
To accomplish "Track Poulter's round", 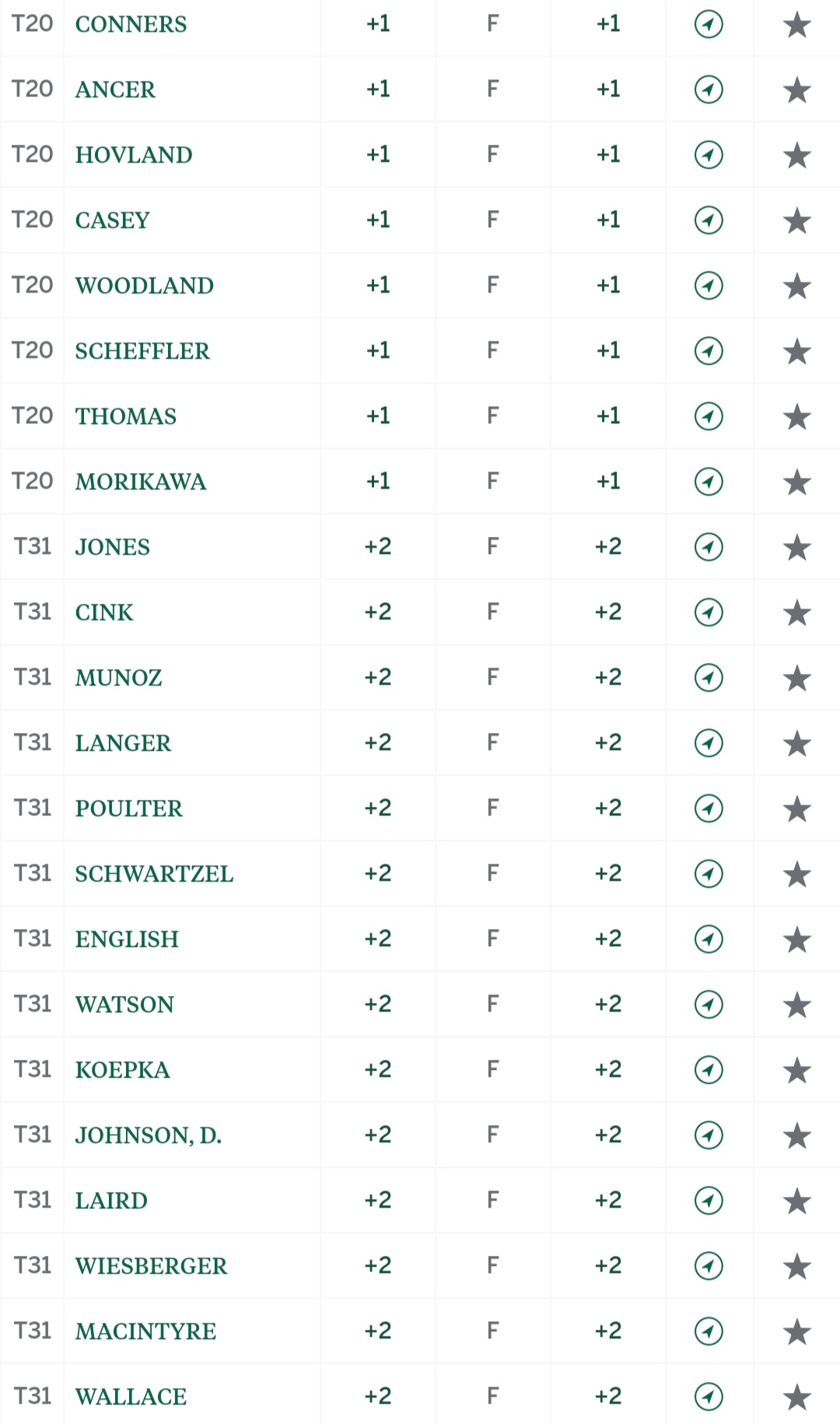I will tap(709, 808).
